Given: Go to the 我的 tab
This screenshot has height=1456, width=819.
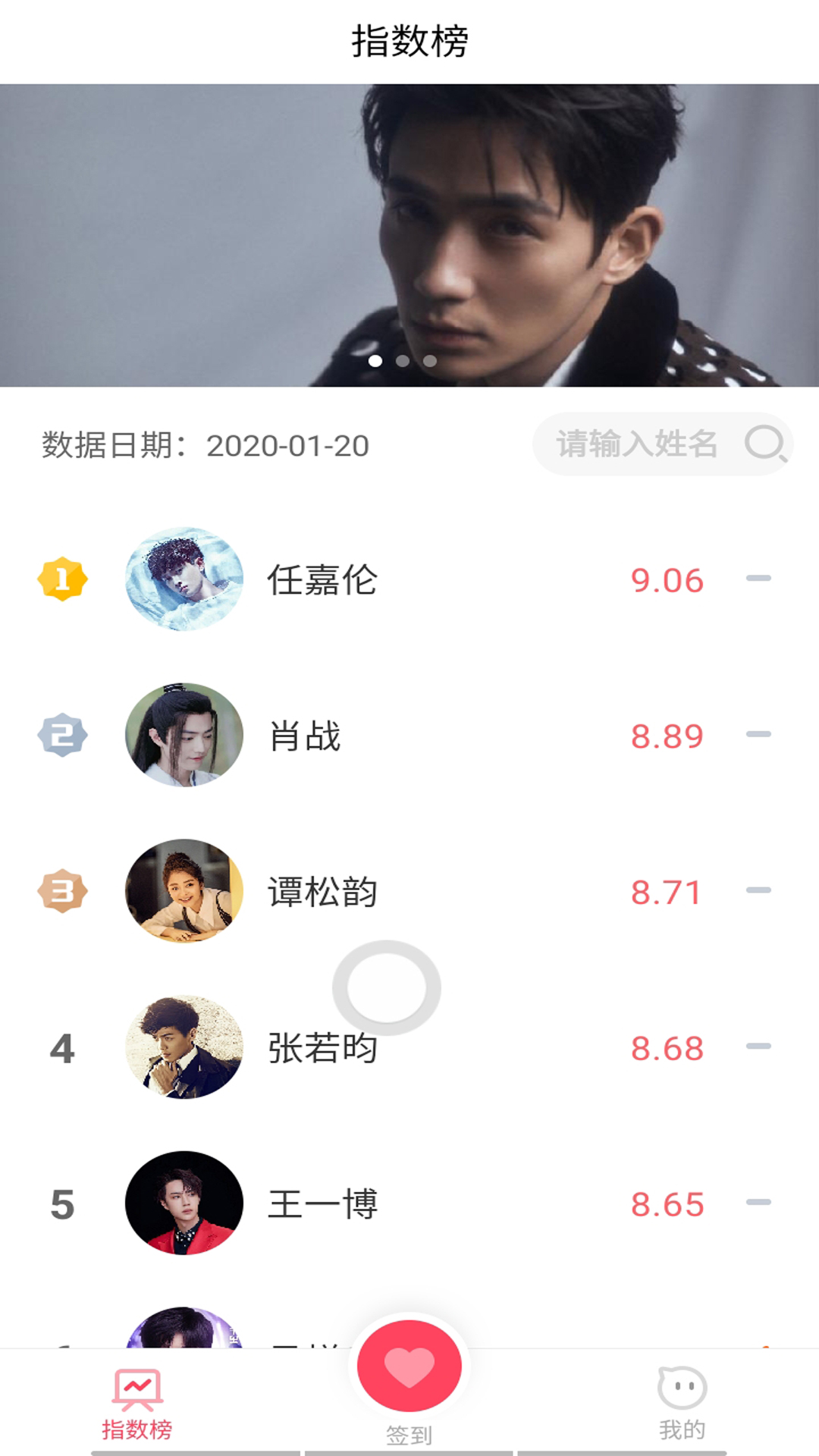Looking at the screenshot, I should coord(682,1404).
